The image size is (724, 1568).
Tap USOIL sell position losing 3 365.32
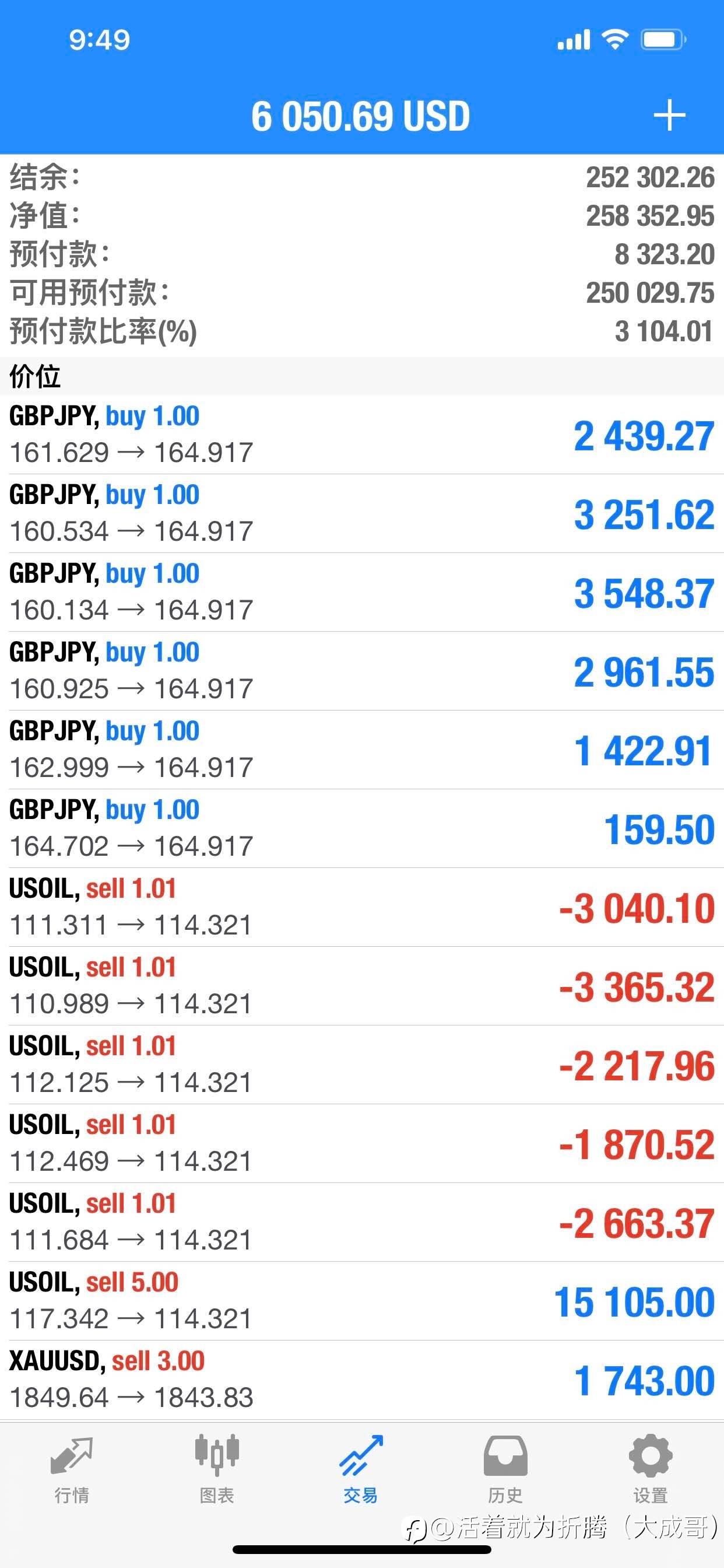click(362, 986)
